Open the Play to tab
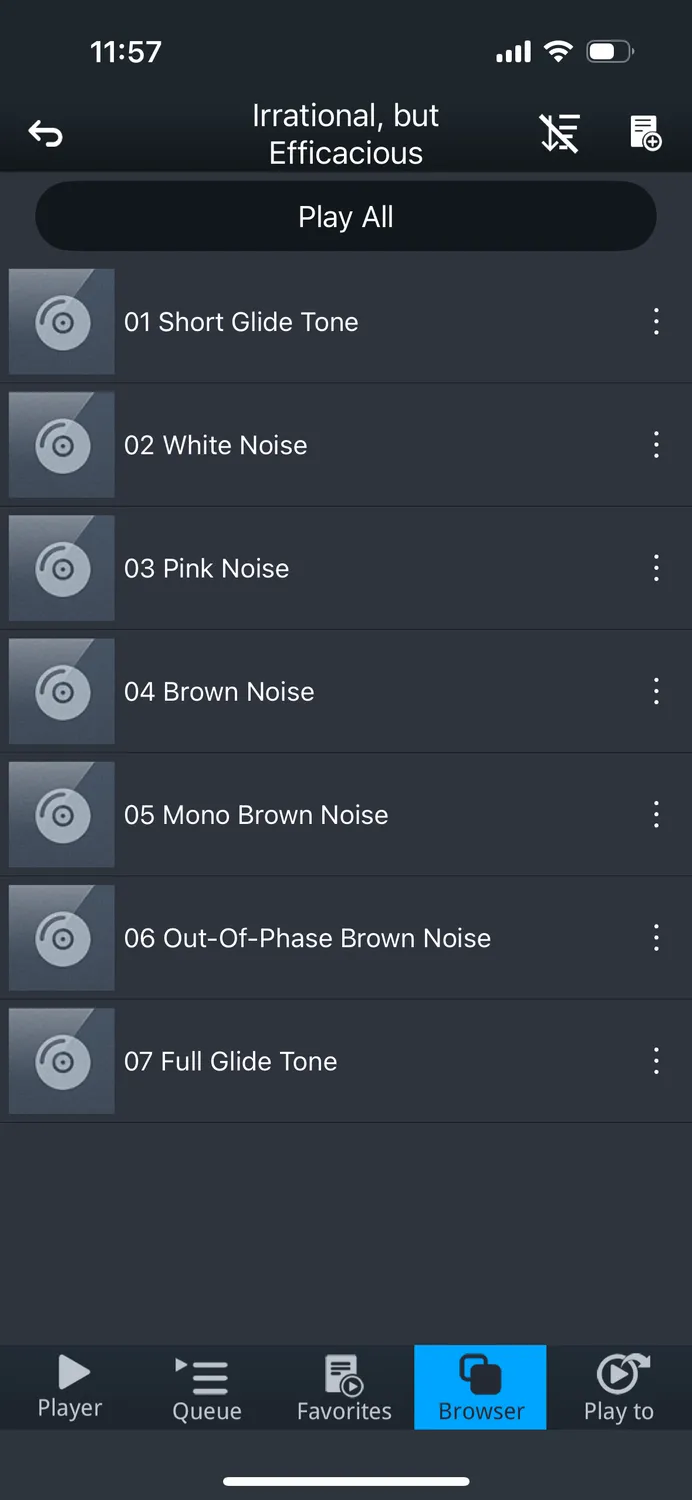Image resolution: width=692 pixels, height=1500 pixels. [x=619, y=1387]
